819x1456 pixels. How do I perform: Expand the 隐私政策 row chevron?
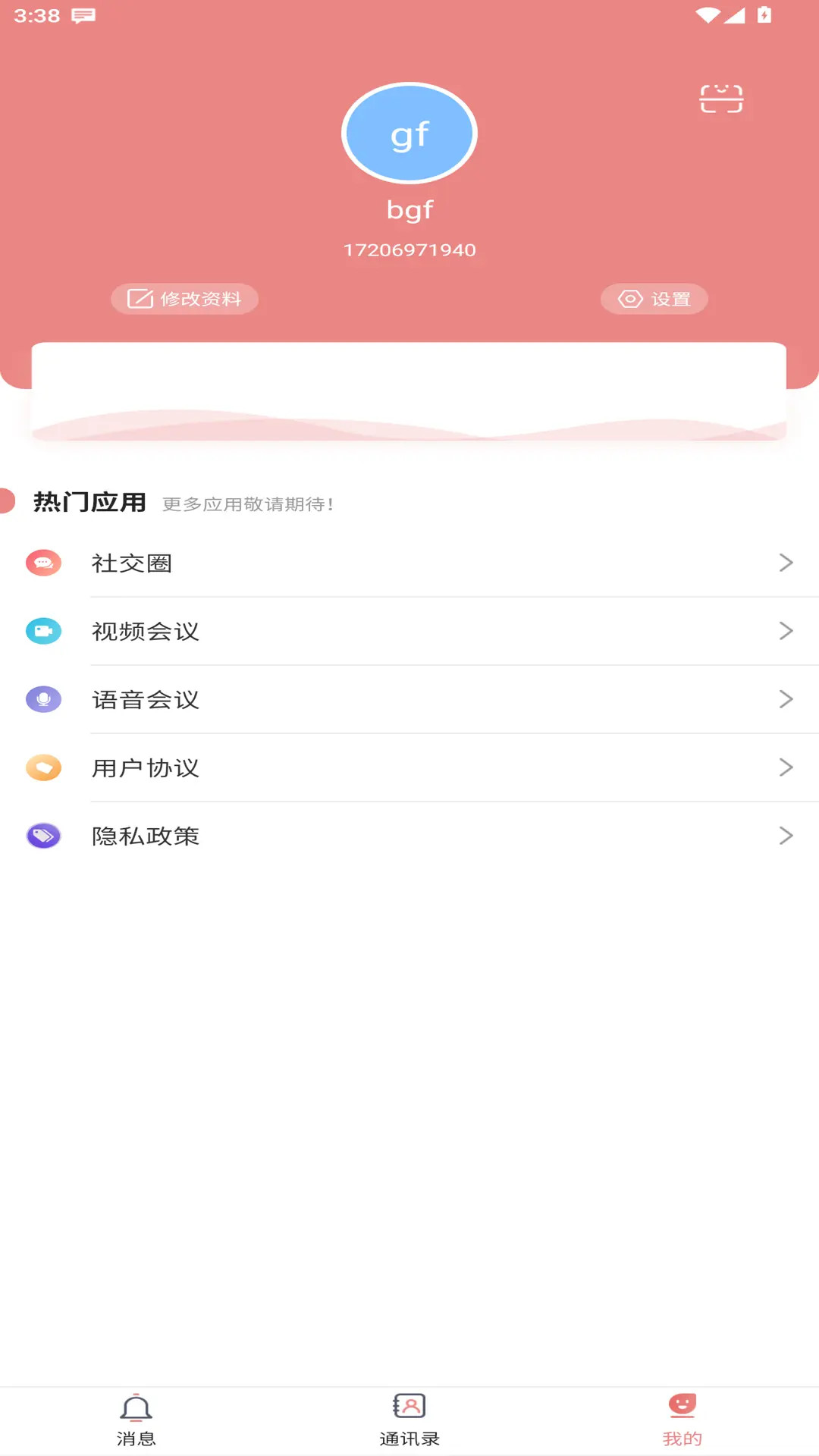(x=786, y=836)
